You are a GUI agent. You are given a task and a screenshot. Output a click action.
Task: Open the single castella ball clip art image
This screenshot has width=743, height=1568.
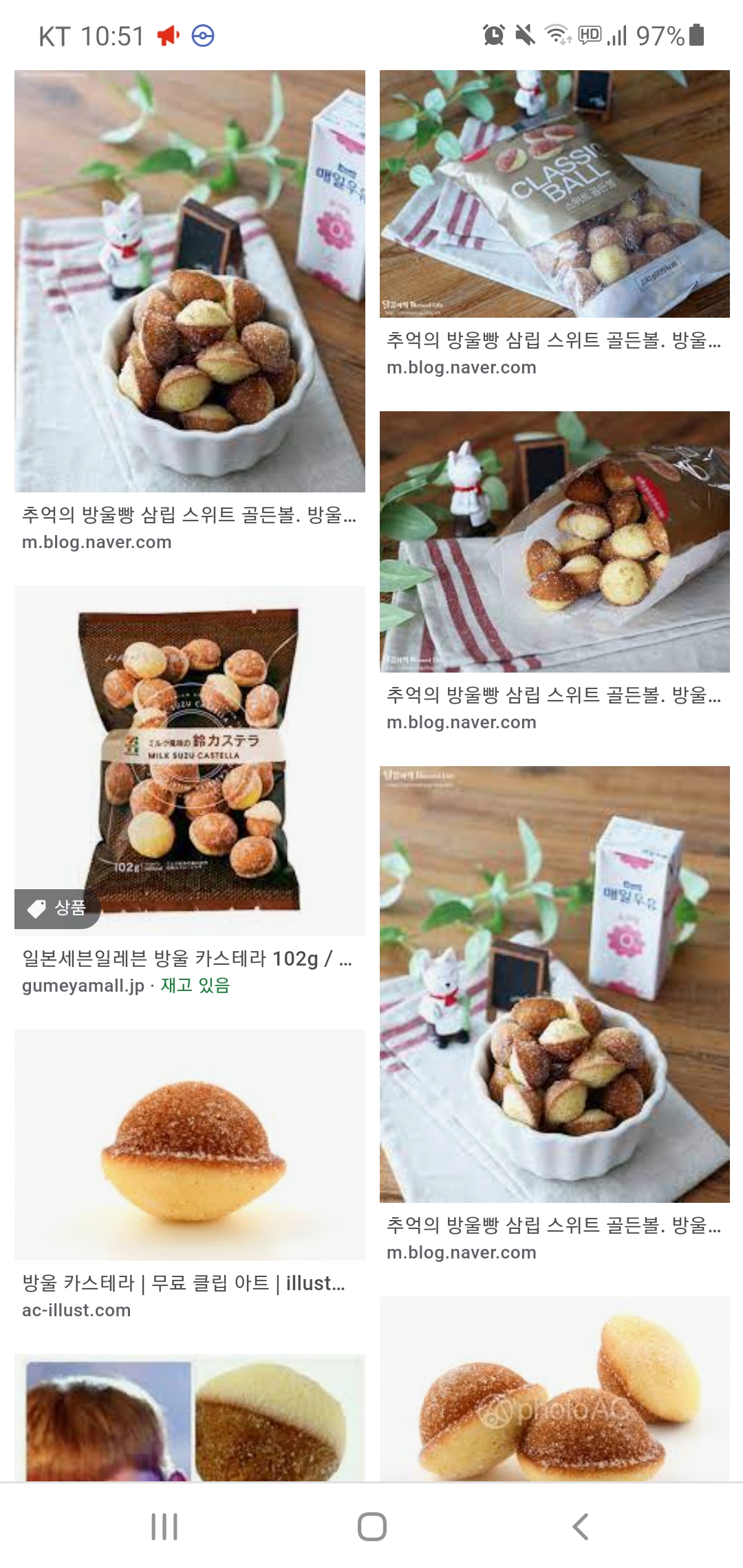tap(189, 1144)
